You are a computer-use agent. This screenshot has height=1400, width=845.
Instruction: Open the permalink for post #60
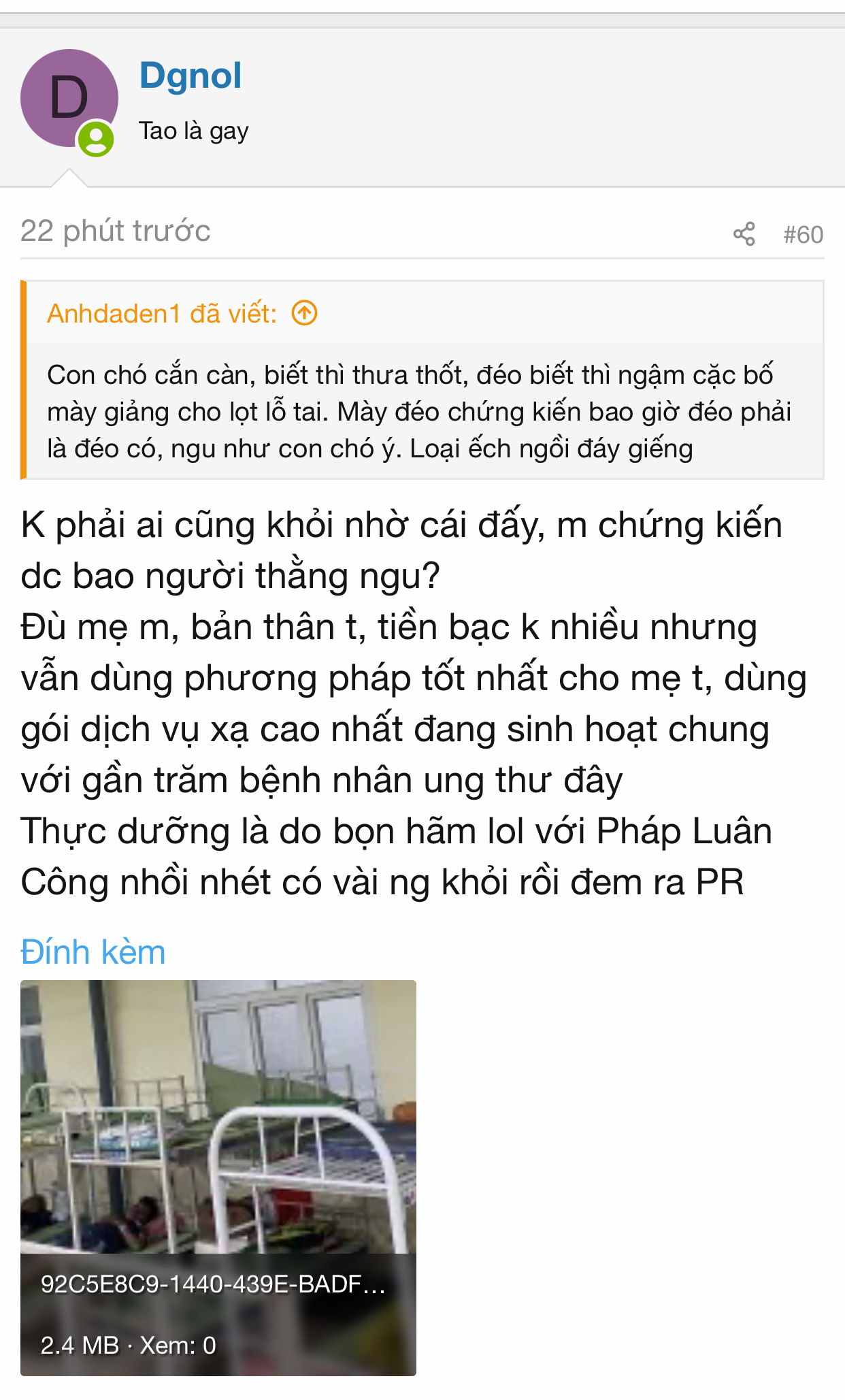[803, 235]
